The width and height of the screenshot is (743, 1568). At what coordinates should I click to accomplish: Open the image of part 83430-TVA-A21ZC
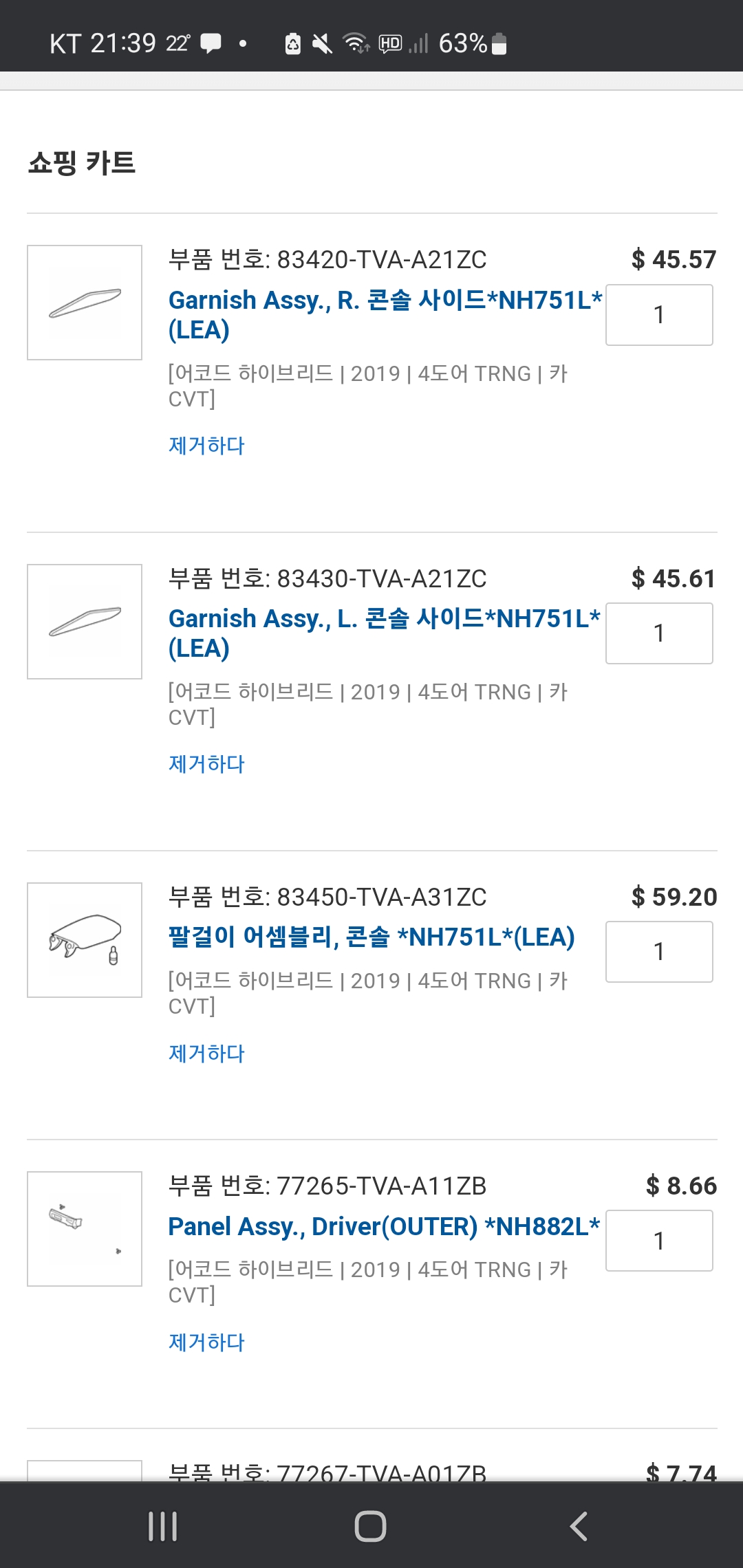(85, 622)
